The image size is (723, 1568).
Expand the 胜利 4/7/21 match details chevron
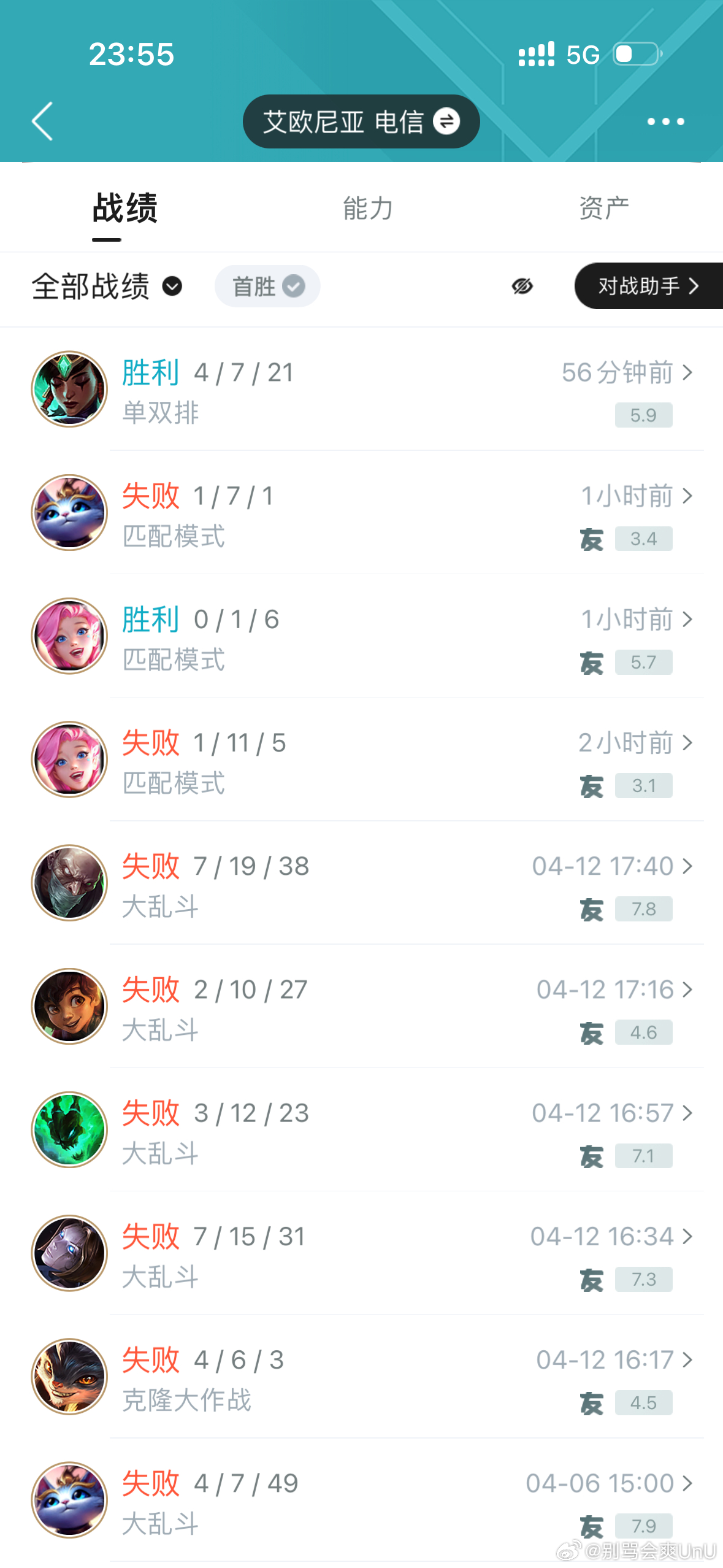point(688,372)
